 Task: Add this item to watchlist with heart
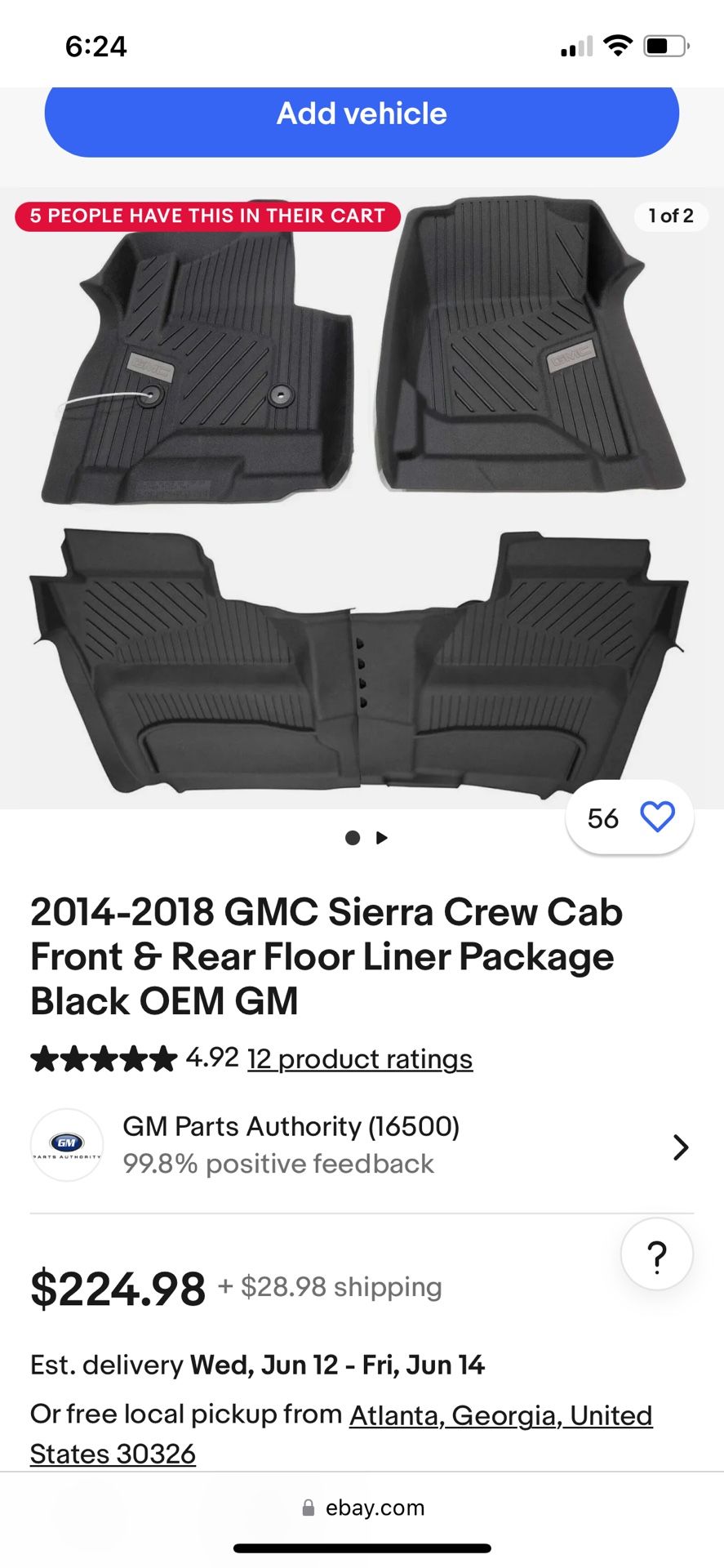(x=657, y=817)
